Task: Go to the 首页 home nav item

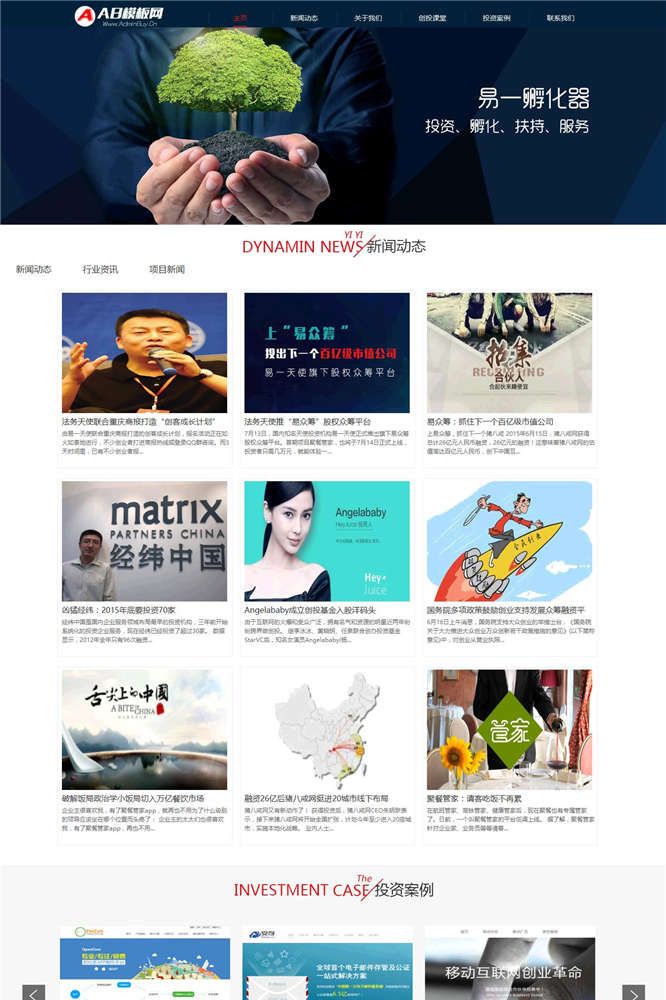Action: (240, 18)
